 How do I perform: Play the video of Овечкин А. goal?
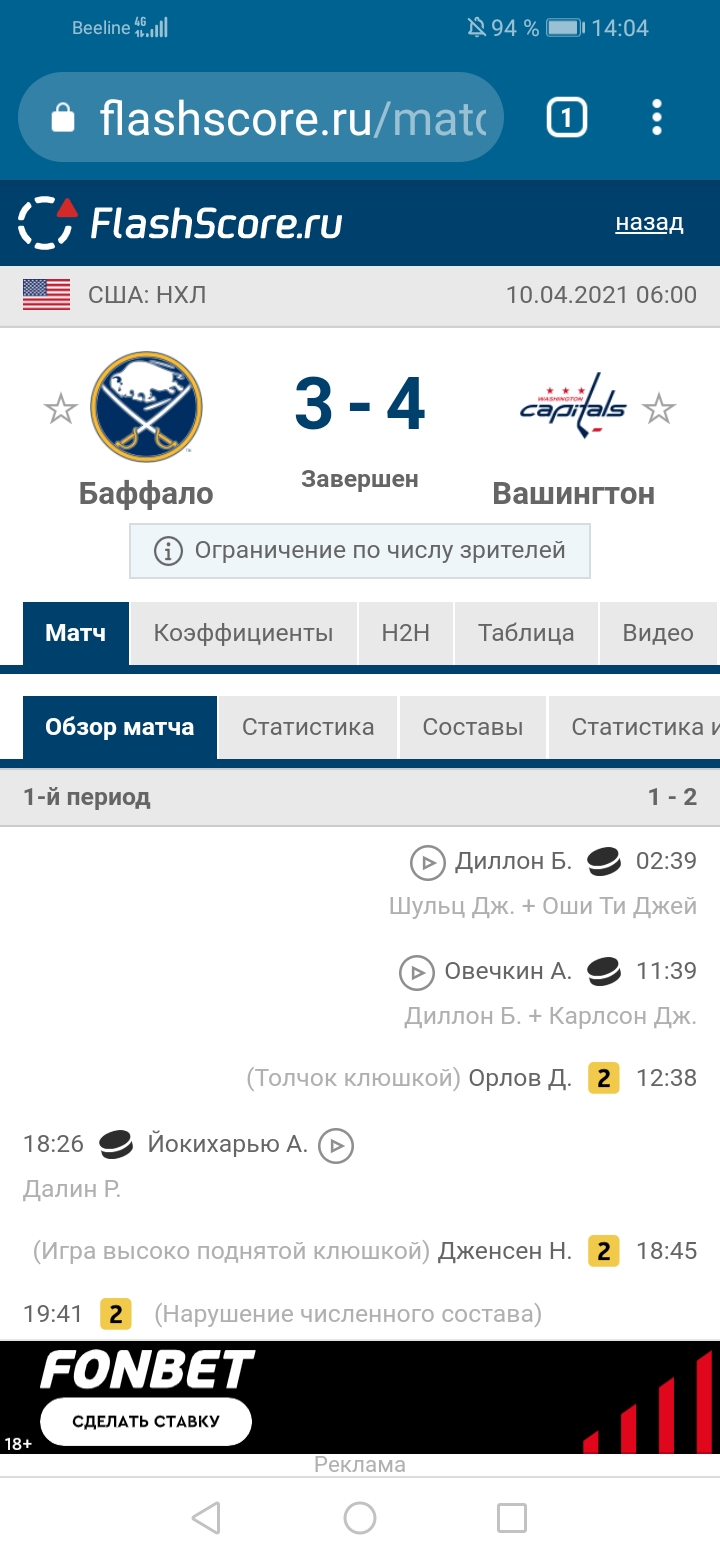click(x=417, y=972)
